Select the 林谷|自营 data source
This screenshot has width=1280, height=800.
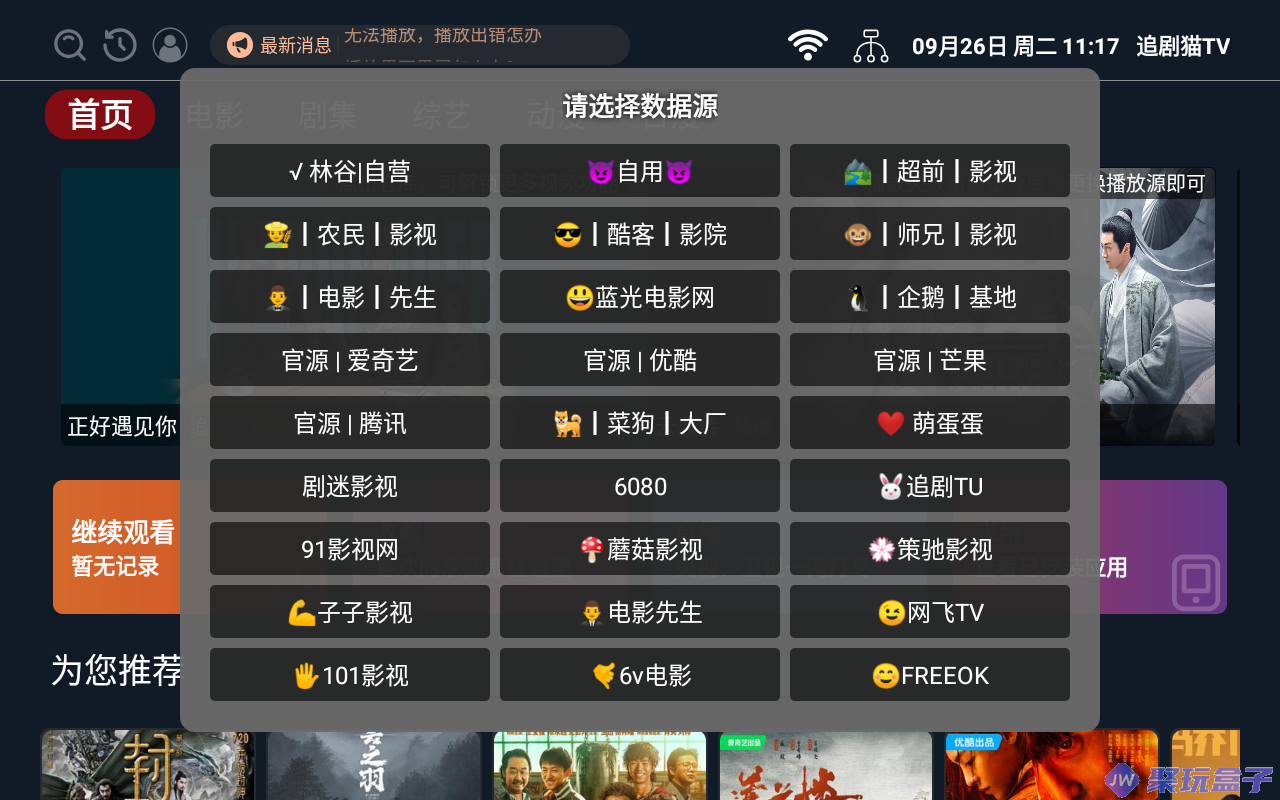pos(350,171)
